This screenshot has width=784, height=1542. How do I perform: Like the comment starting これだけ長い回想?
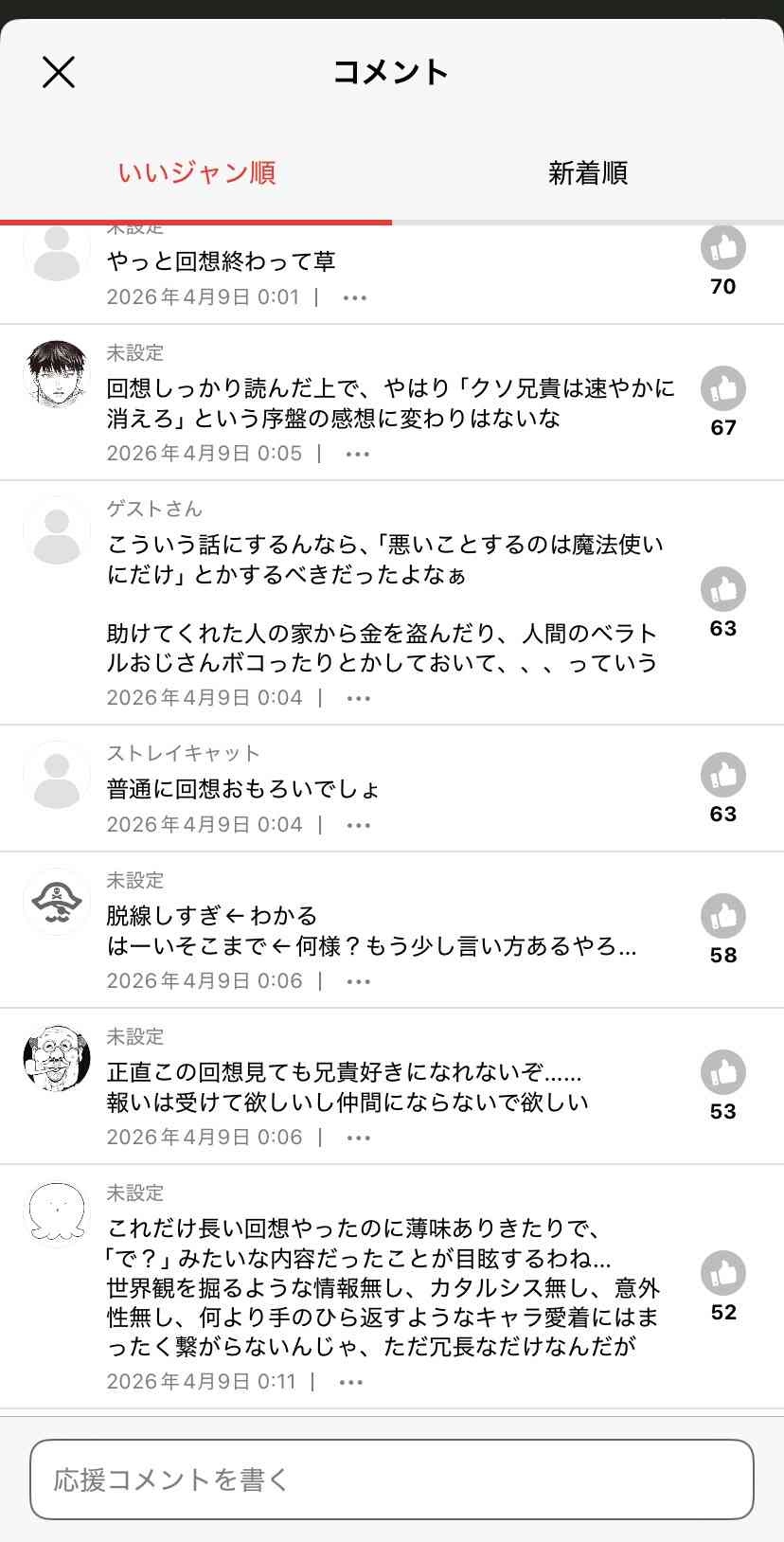tap(722, 1273)
